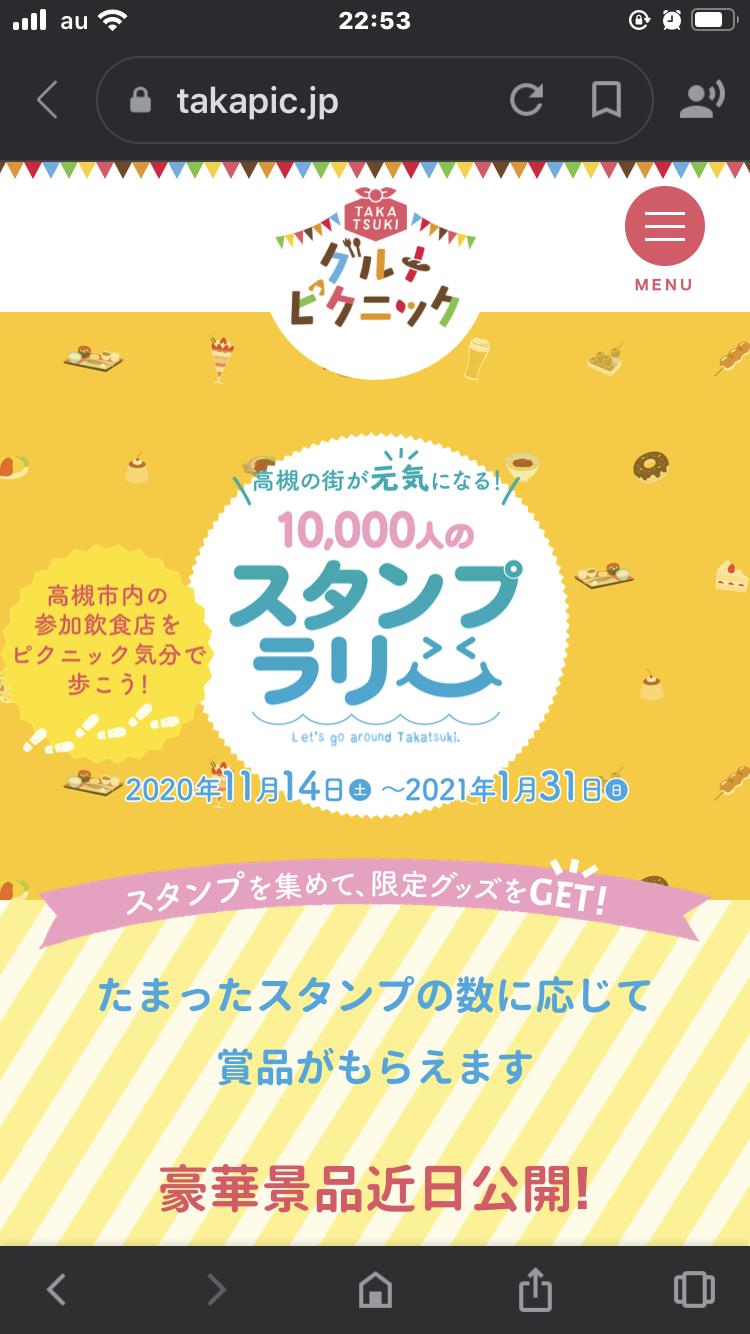Viewport: 750px width, 1334px height.
Task: Reload the page
Action: pos(526,100)
